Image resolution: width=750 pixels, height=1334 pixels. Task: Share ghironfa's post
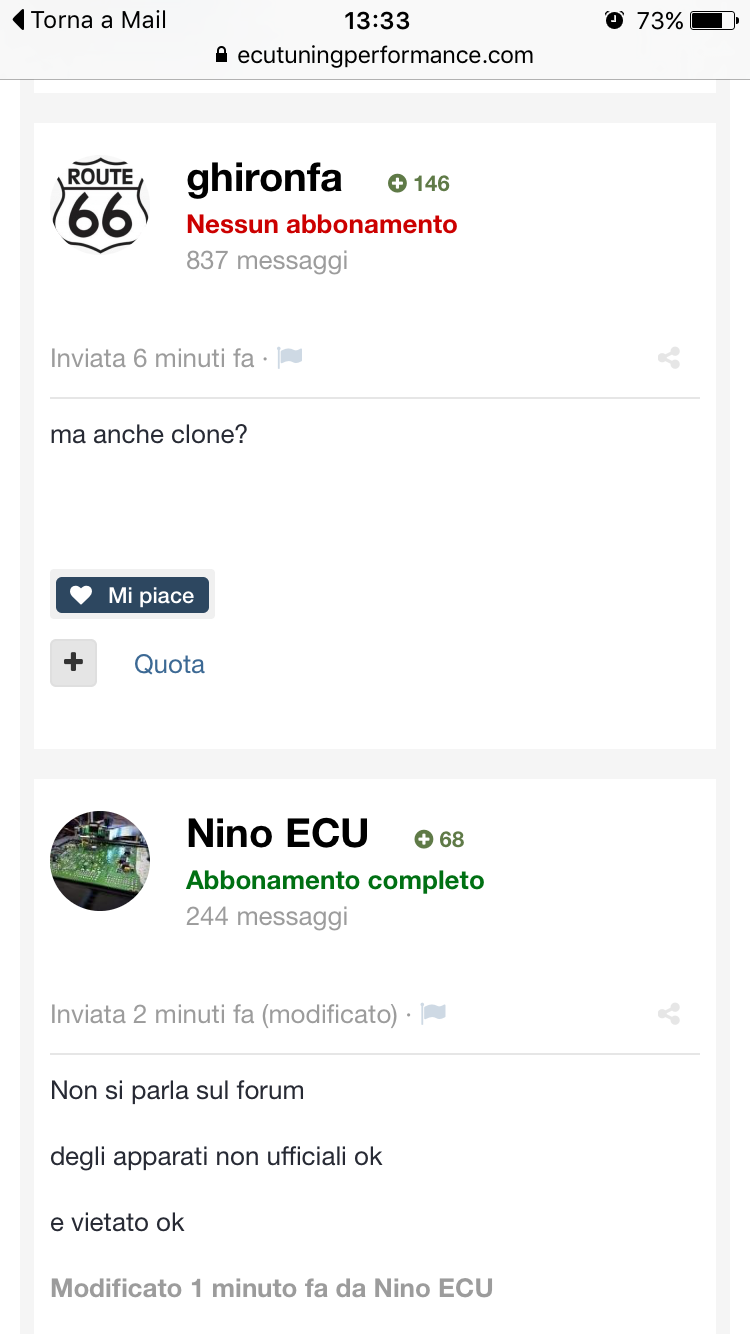[669, 358]
